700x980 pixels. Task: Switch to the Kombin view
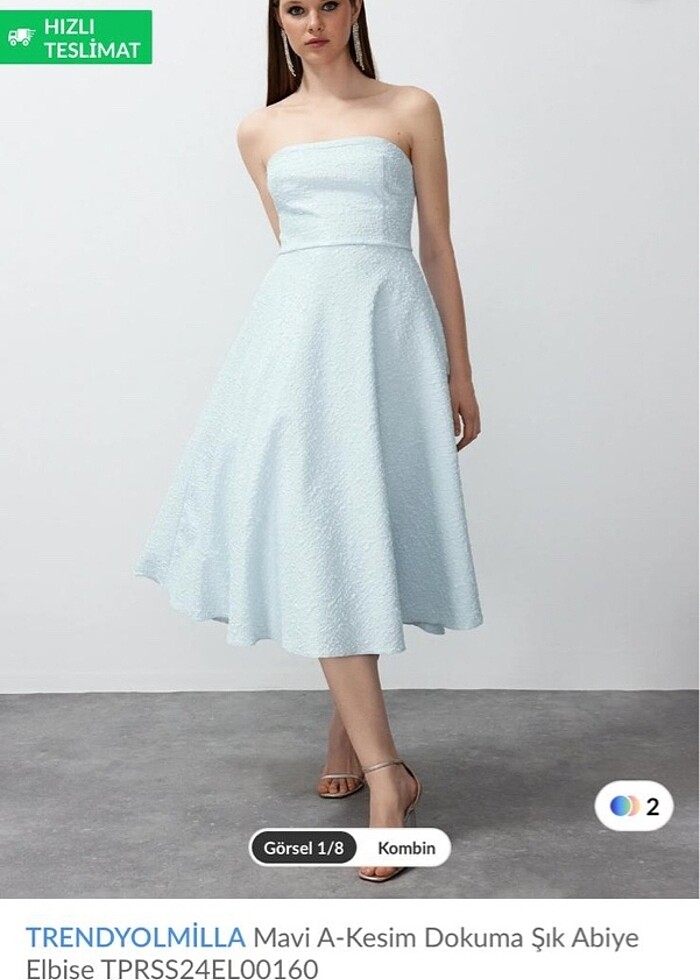point(407,848)
